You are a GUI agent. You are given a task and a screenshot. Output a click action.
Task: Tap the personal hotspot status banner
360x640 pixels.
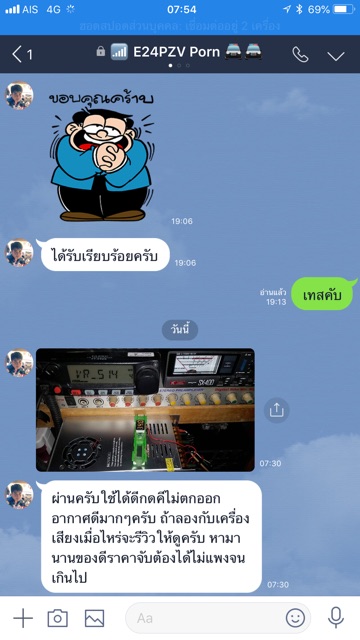(x=180, y=27)
